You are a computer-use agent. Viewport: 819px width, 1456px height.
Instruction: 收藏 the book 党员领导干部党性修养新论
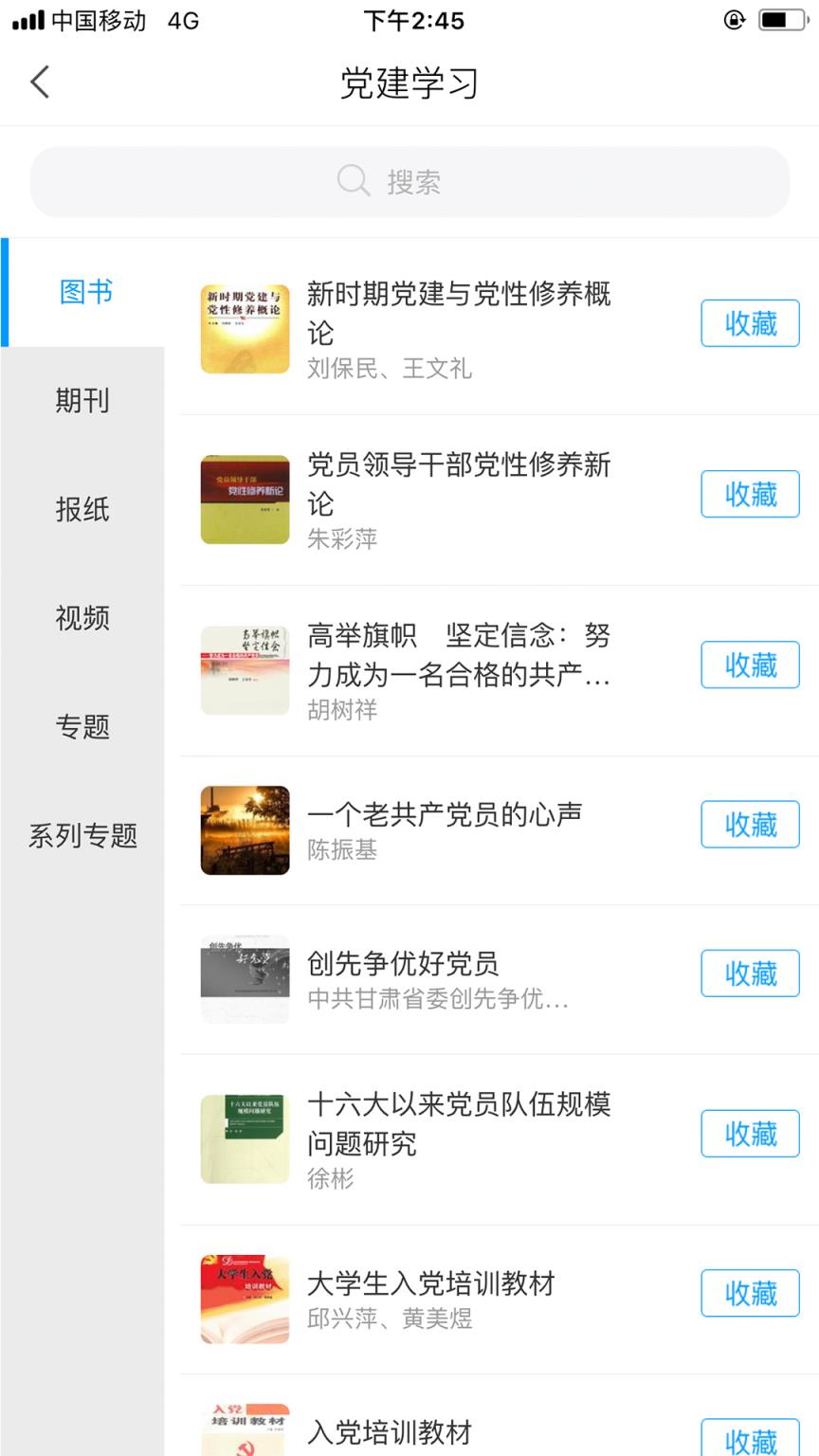tap(749, 494)
